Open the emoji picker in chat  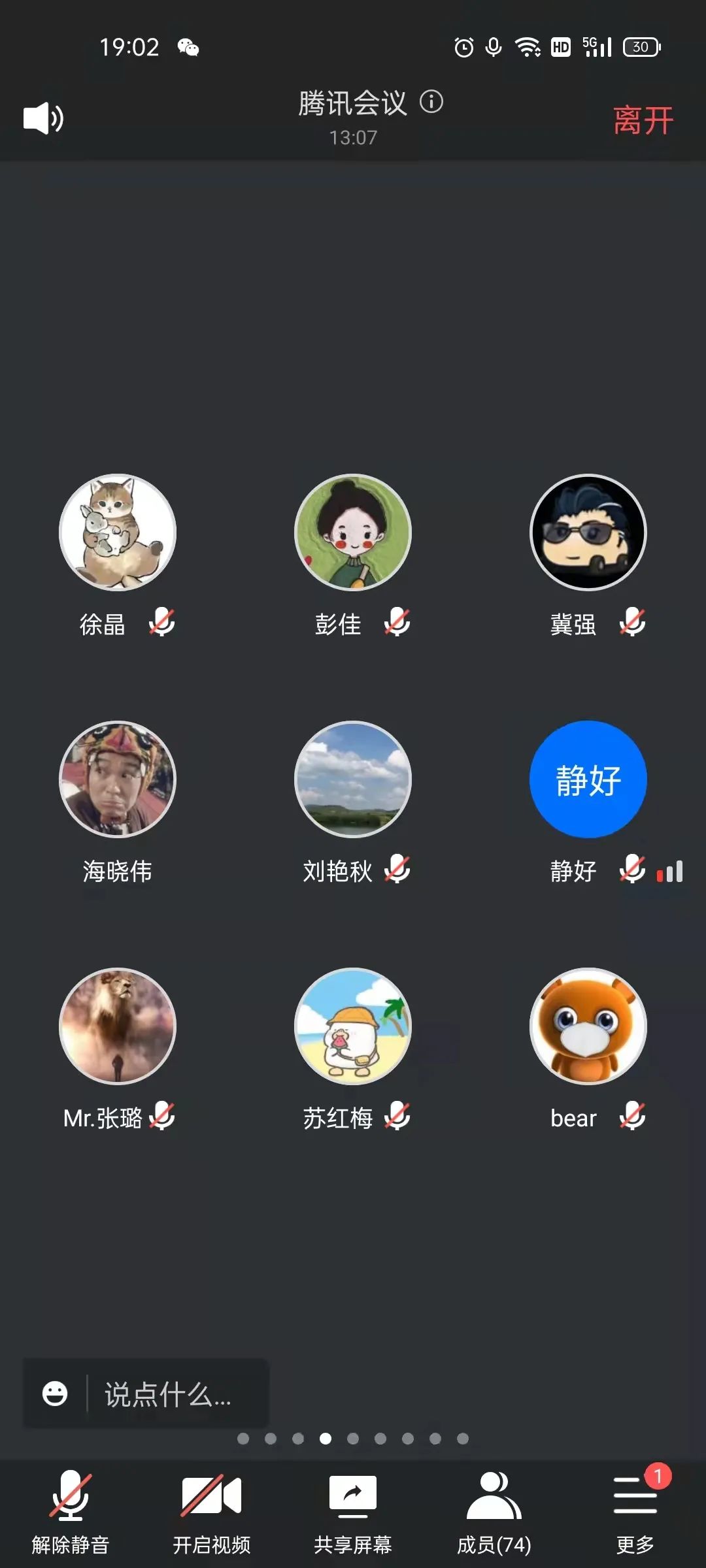pyautogui.click(x=55, y=1394)
